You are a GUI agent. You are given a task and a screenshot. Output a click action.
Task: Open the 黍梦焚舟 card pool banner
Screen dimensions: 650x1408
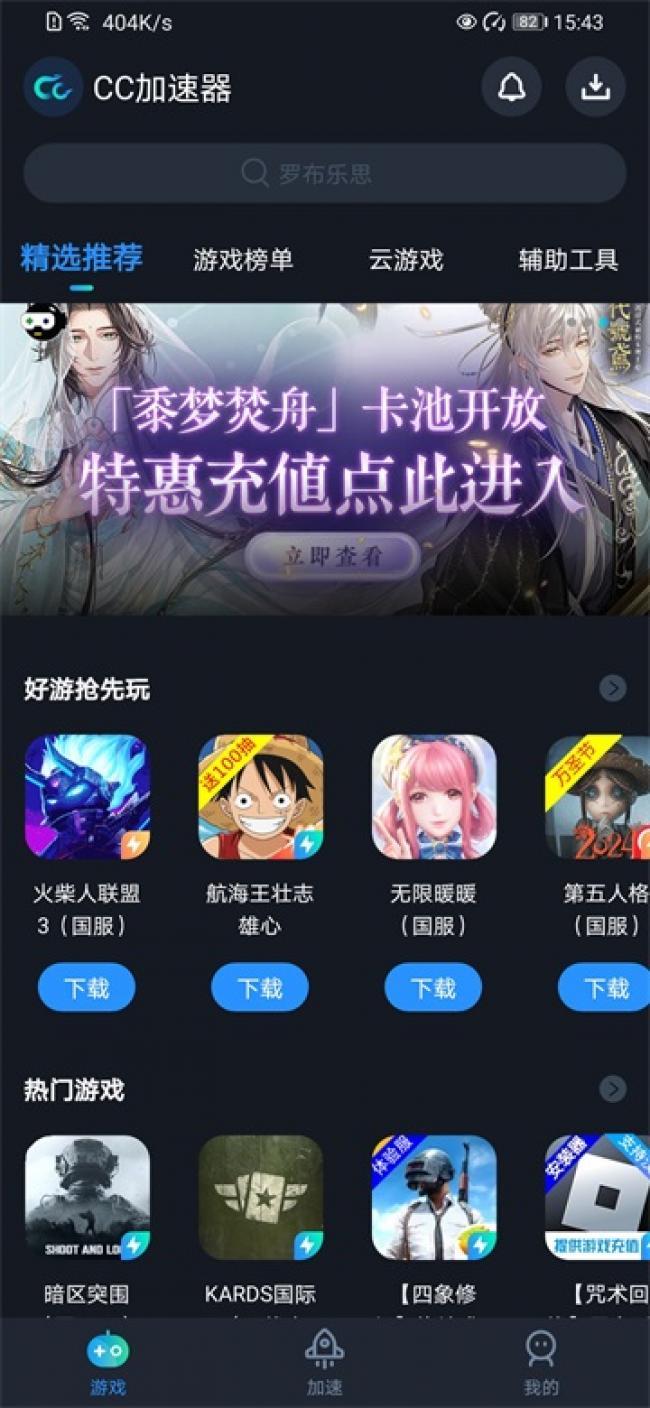click(x=324, y=459)
